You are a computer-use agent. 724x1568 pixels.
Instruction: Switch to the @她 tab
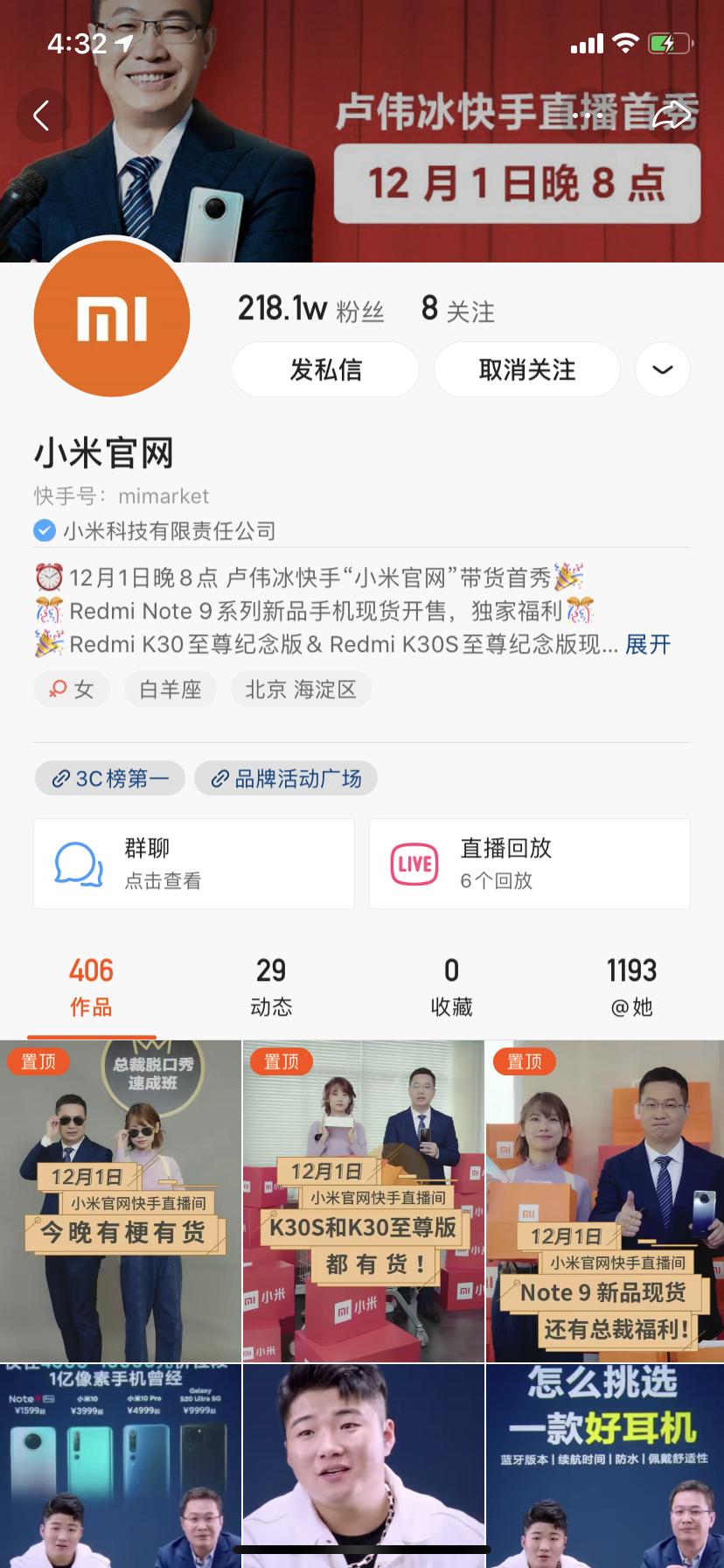[631, 986]
